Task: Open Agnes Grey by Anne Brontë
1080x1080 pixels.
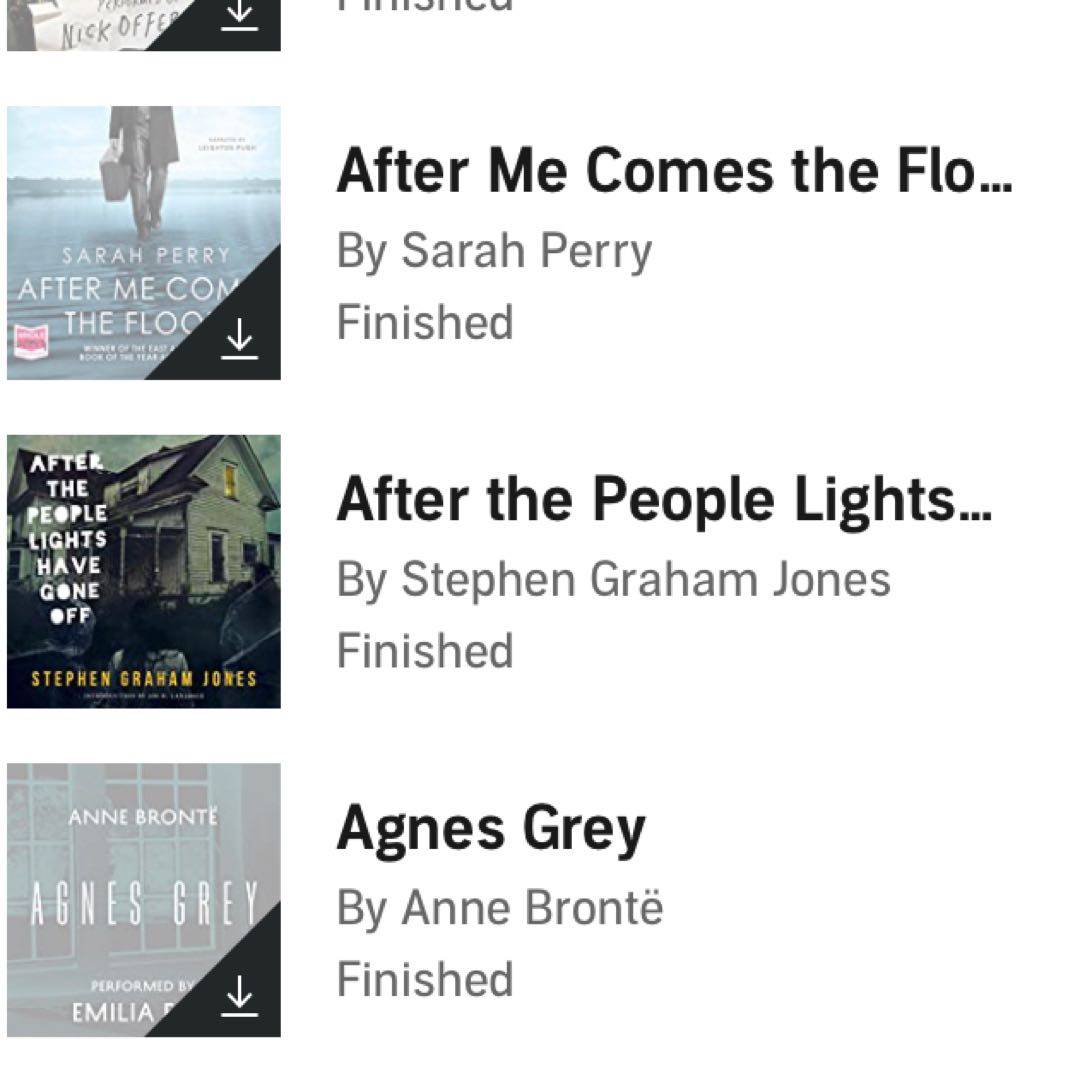Action: pyautogui.click(x=491, y=829)
